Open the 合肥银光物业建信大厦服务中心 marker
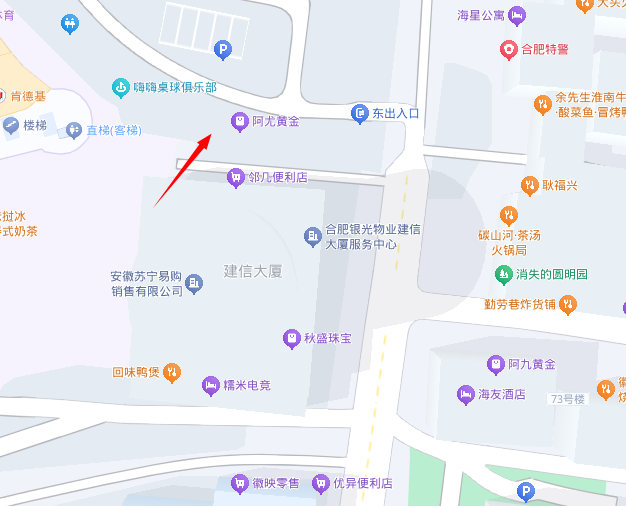Screen dimensions: 626x506 313,236
